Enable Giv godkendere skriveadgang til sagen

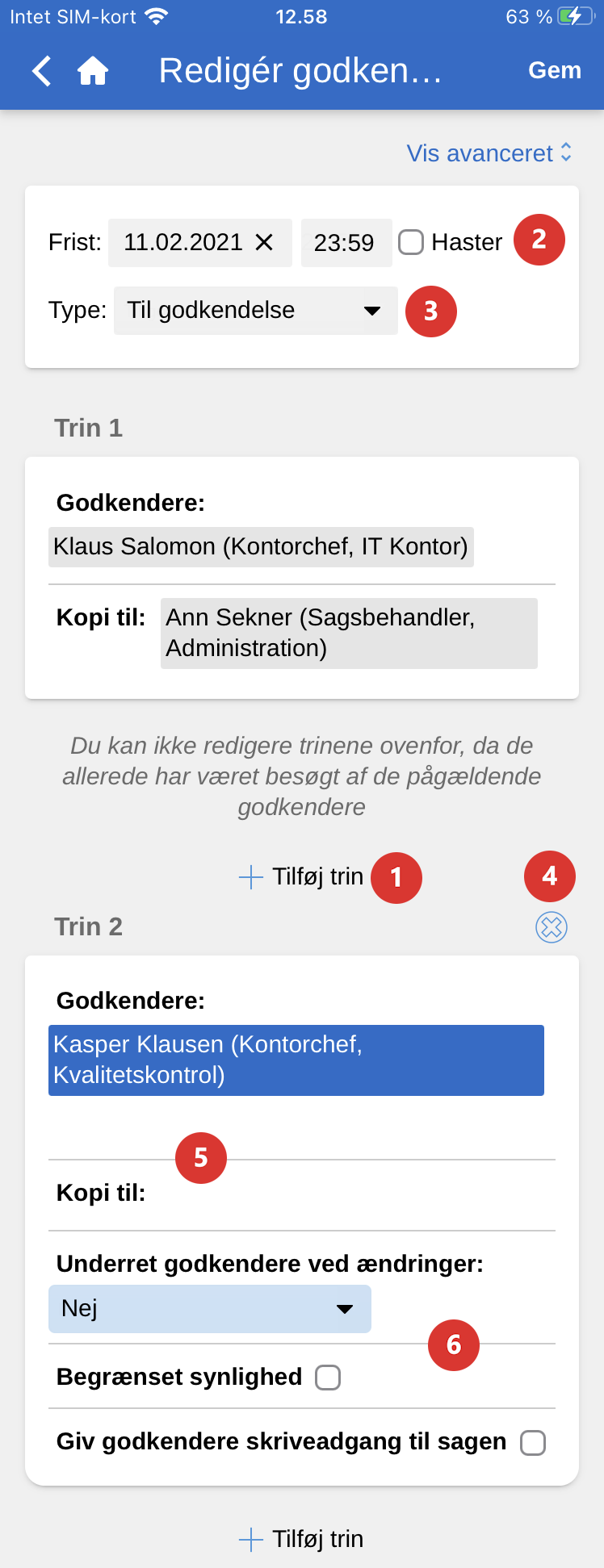[533, 1443]
